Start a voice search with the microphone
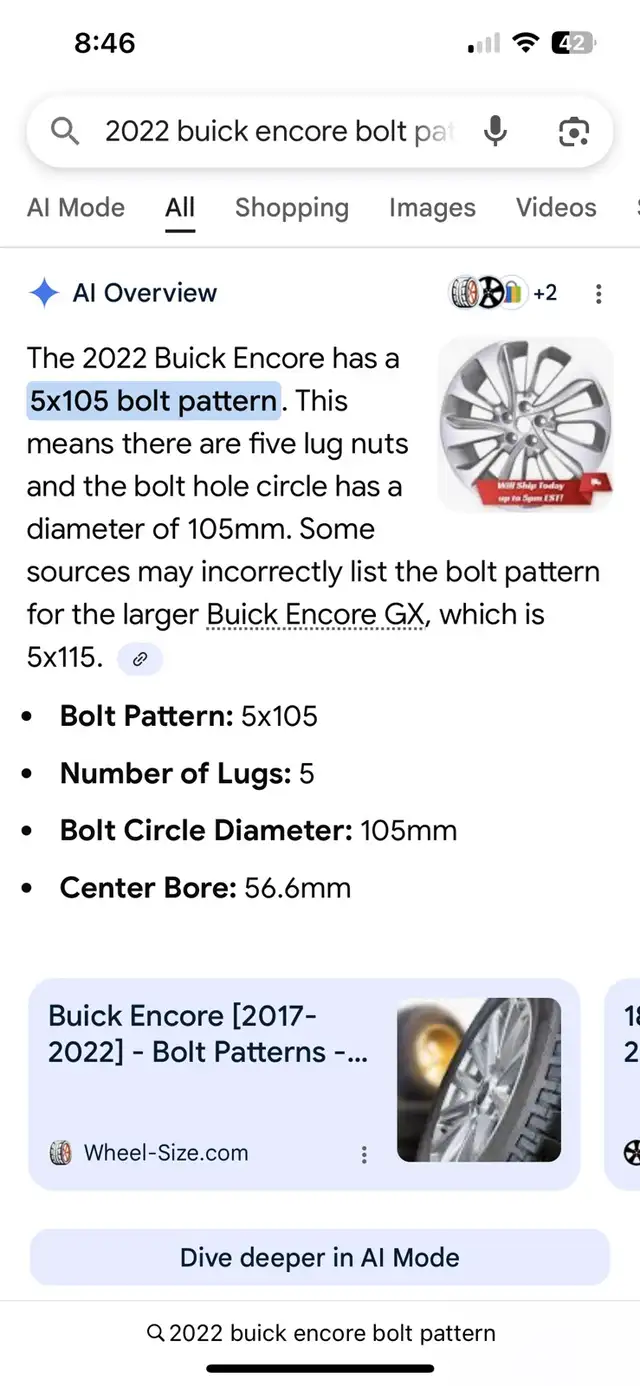The image size is (640, 1386). (495, 131)
